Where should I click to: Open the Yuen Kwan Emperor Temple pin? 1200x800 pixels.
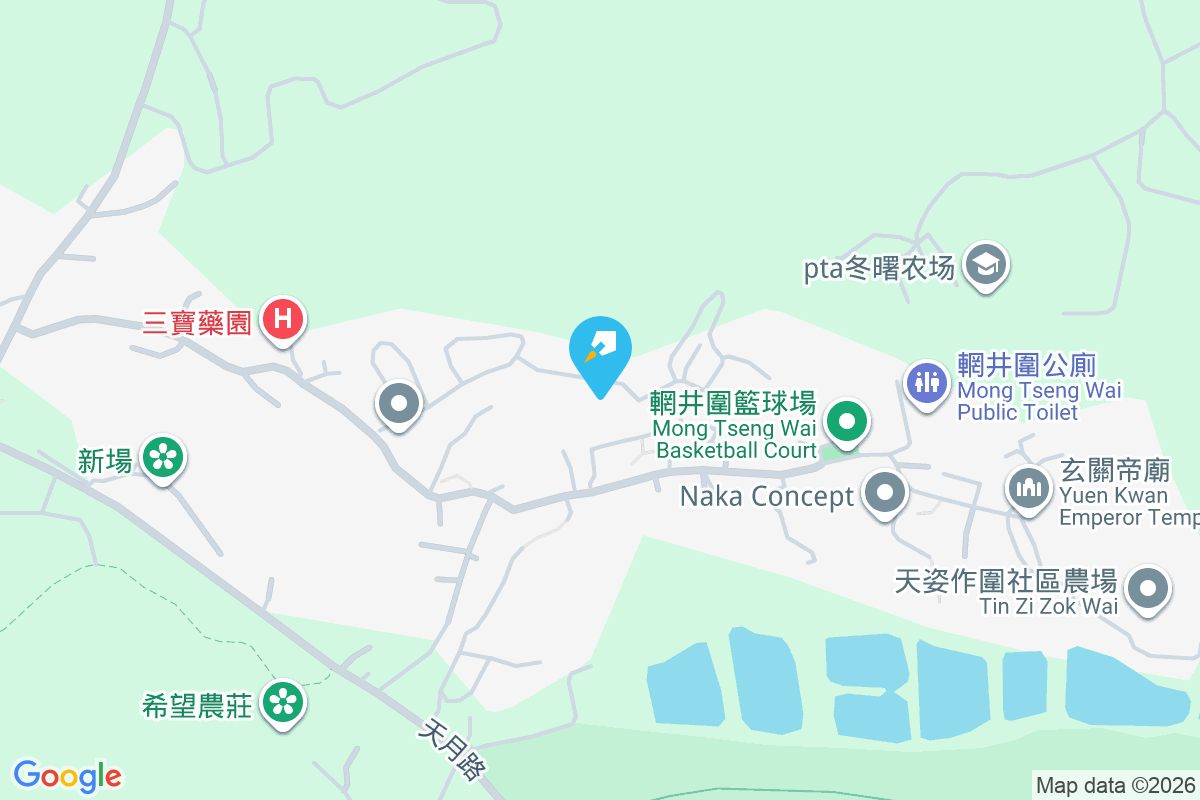point(1029,489)
